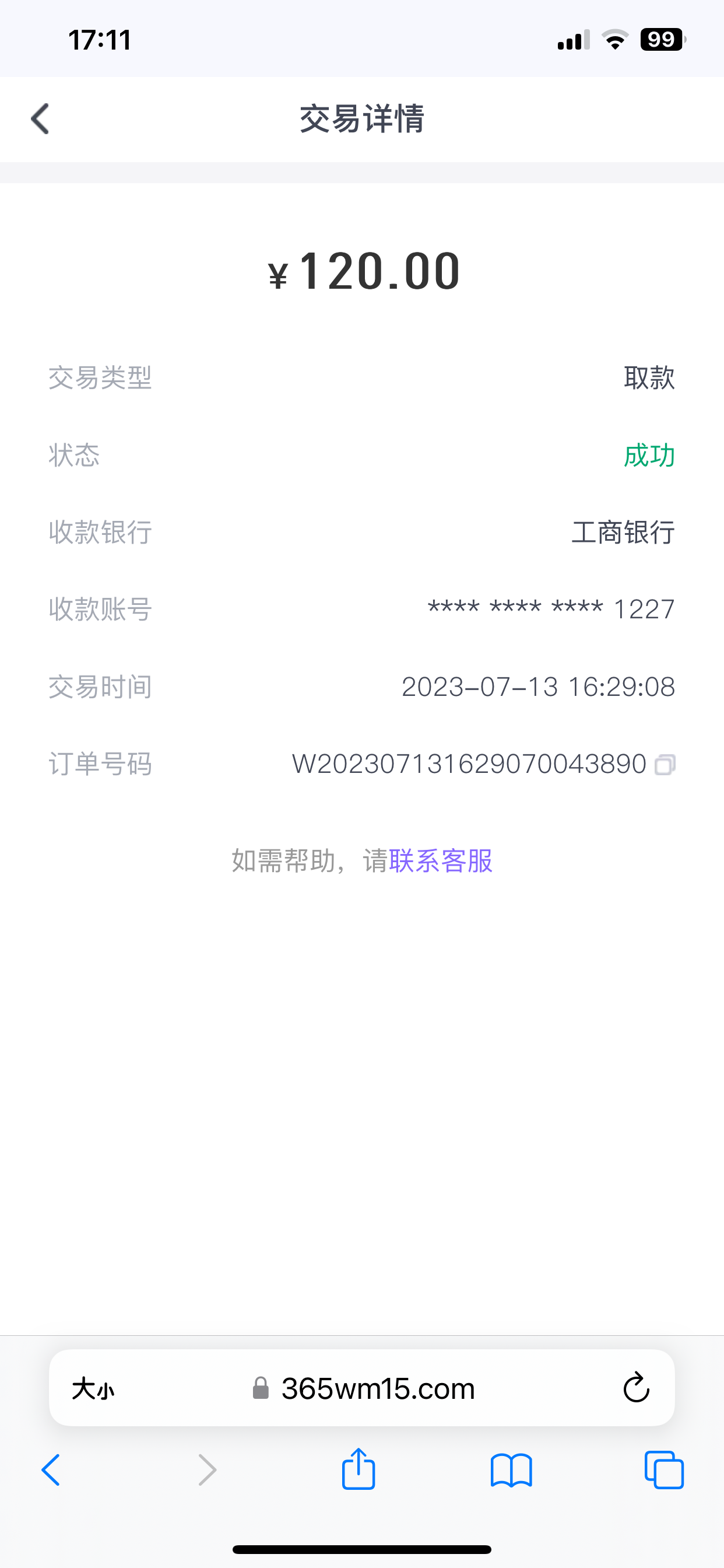This screenshot has height=1568, width=724.
Task: Share this page
Action: (359, 1469)
